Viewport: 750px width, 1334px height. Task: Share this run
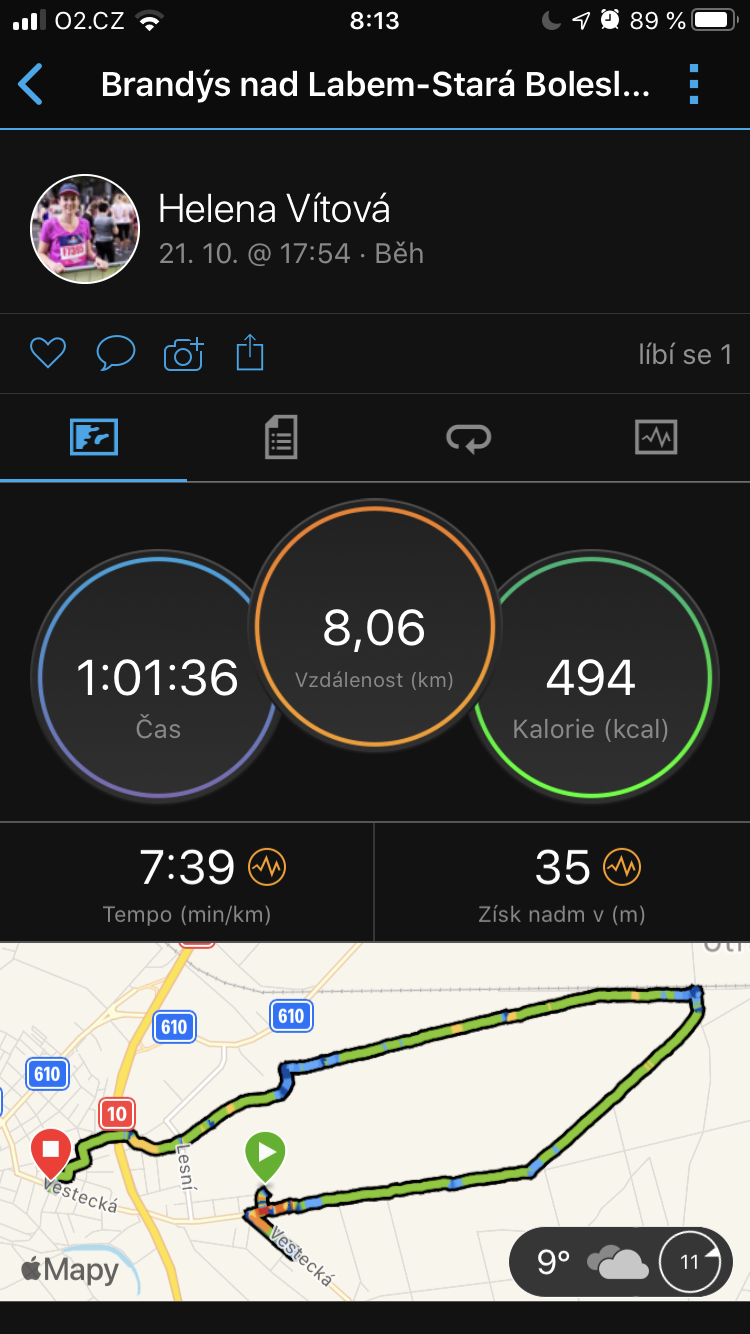click(250, 353)
